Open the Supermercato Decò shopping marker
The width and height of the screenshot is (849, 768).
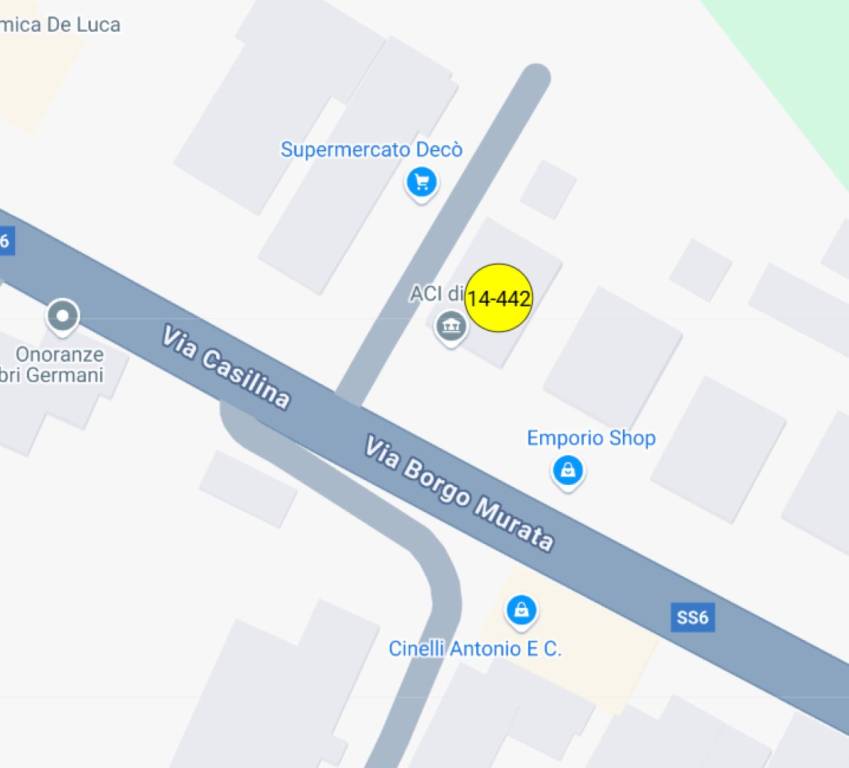click(421, 182)
